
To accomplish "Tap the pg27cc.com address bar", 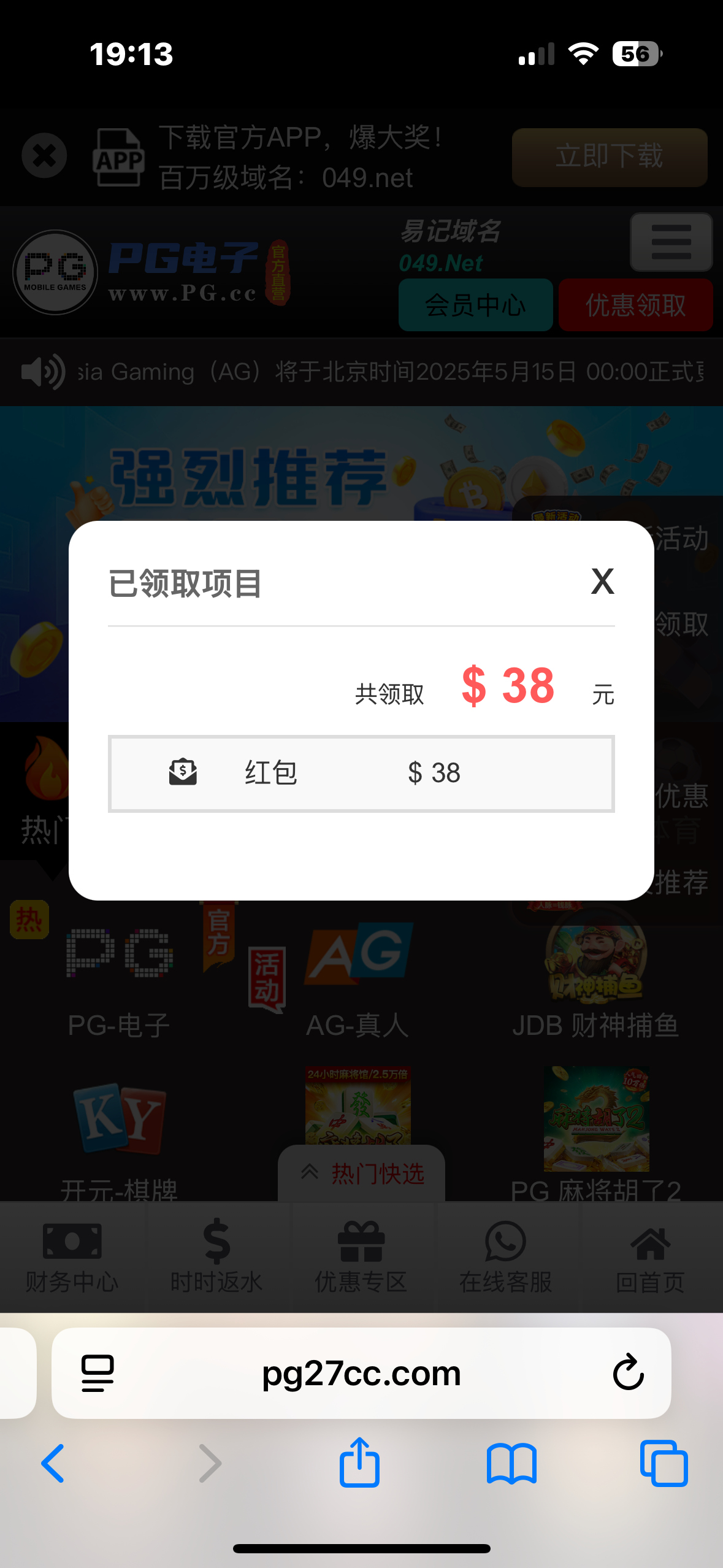I will (361, 1373).
